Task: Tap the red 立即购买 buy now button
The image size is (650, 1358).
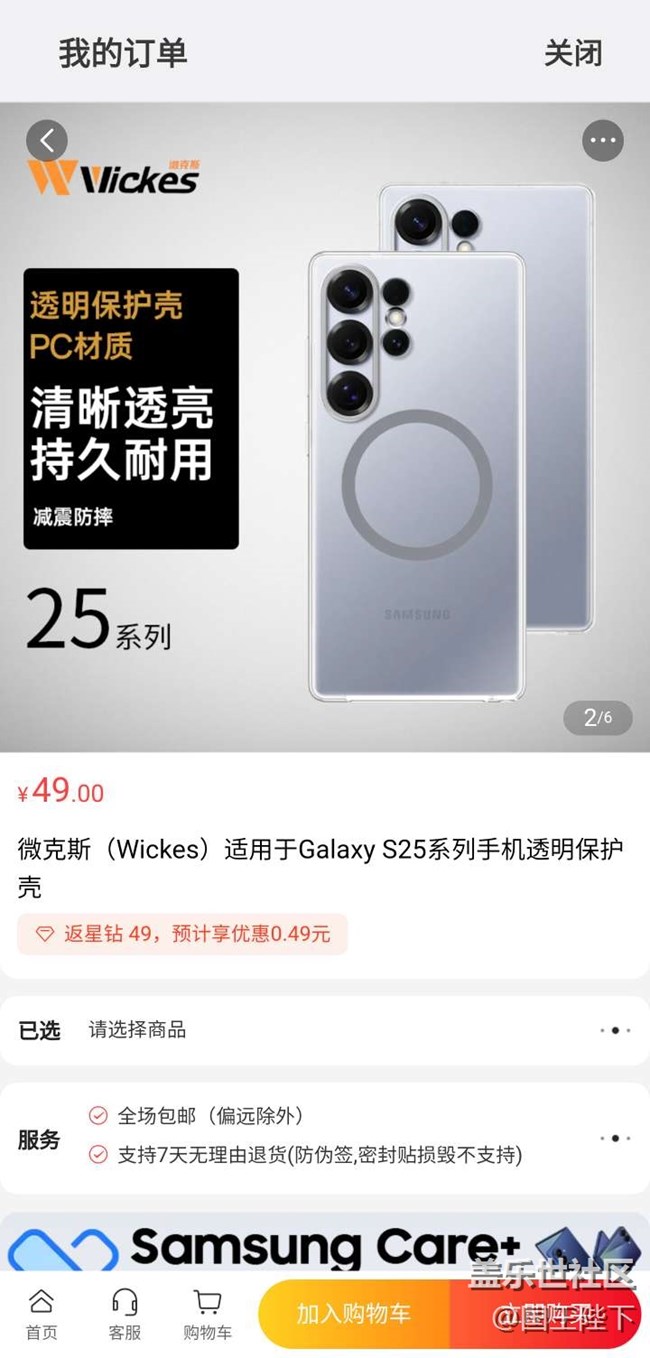Action: click(x=545, y=1313)
